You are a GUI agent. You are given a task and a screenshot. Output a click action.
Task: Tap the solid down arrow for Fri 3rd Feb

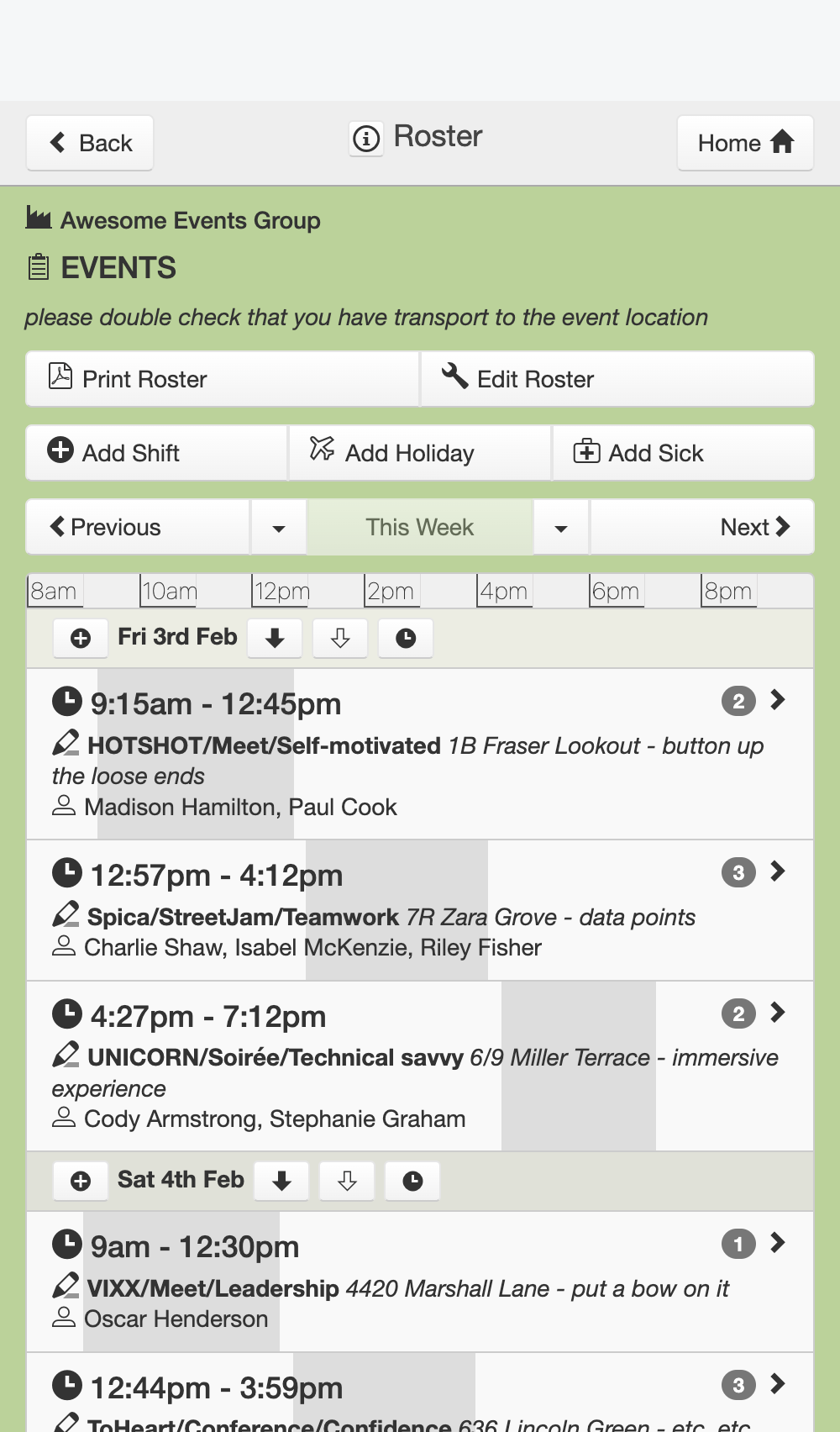click(275, 638)
